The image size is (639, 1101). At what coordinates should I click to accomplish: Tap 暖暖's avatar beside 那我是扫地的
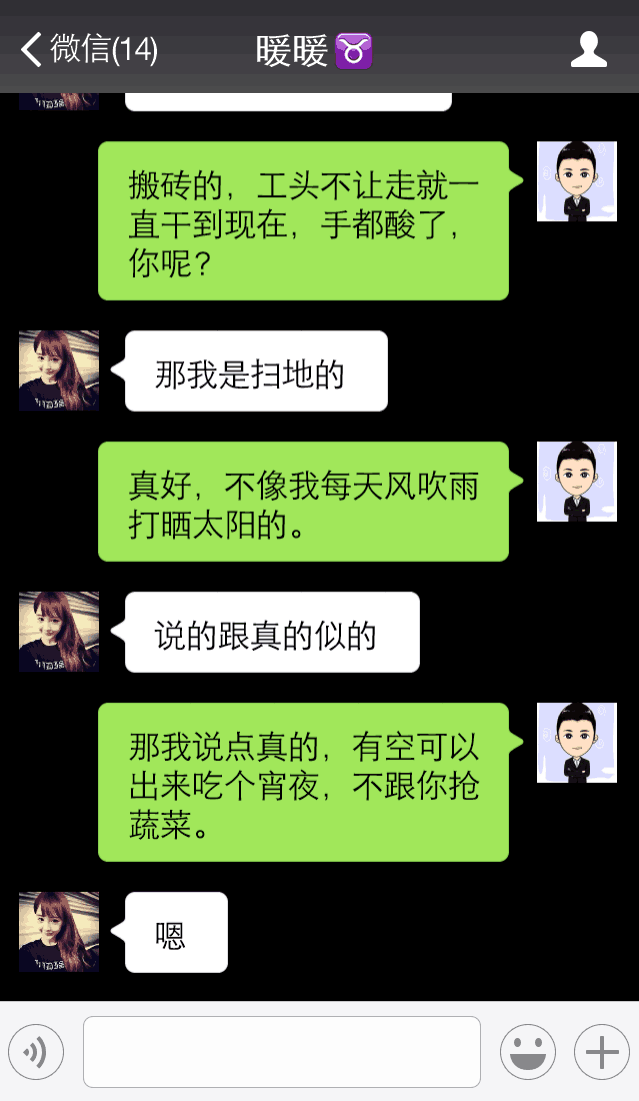click(x=59, y=370)
